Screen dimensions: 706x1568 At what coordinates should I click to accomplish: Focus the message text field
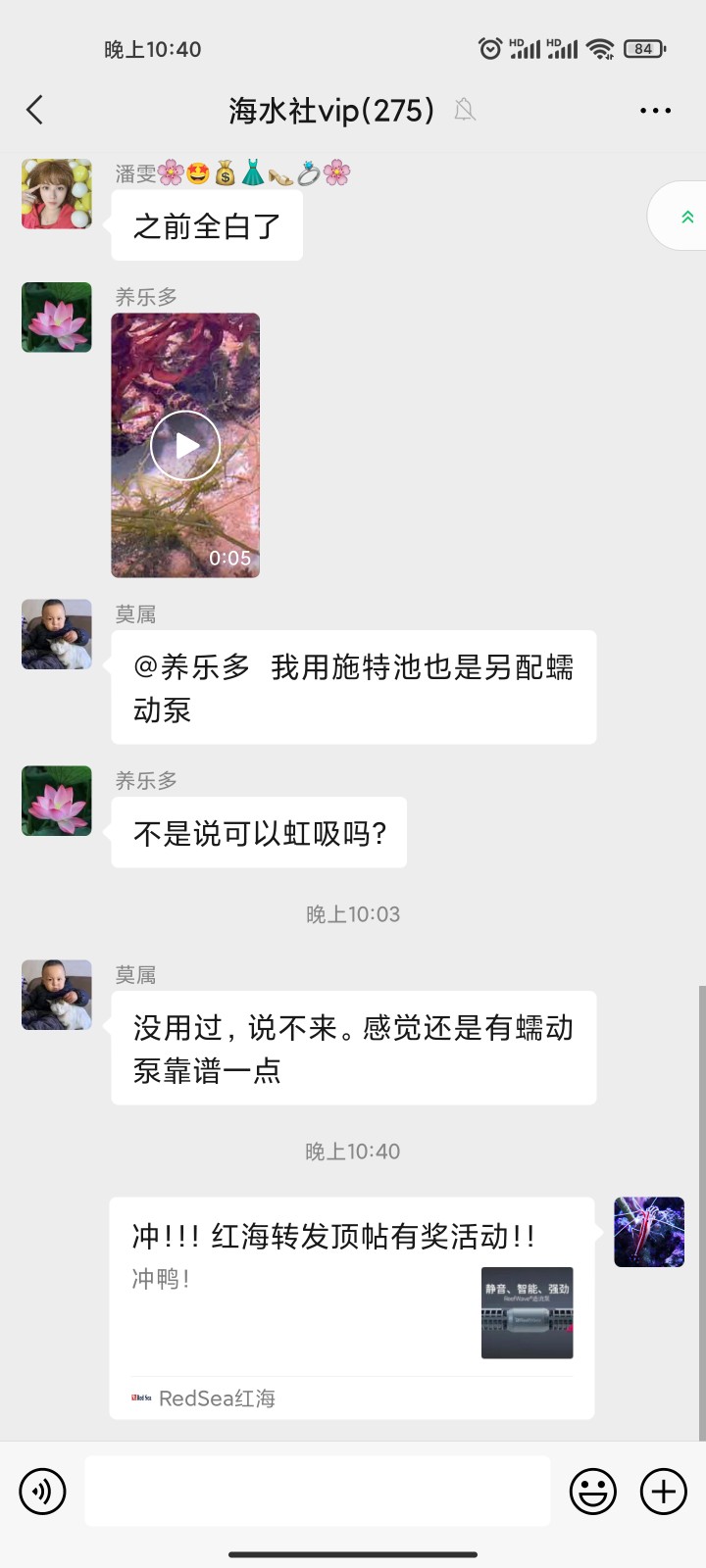[317, 1491]
